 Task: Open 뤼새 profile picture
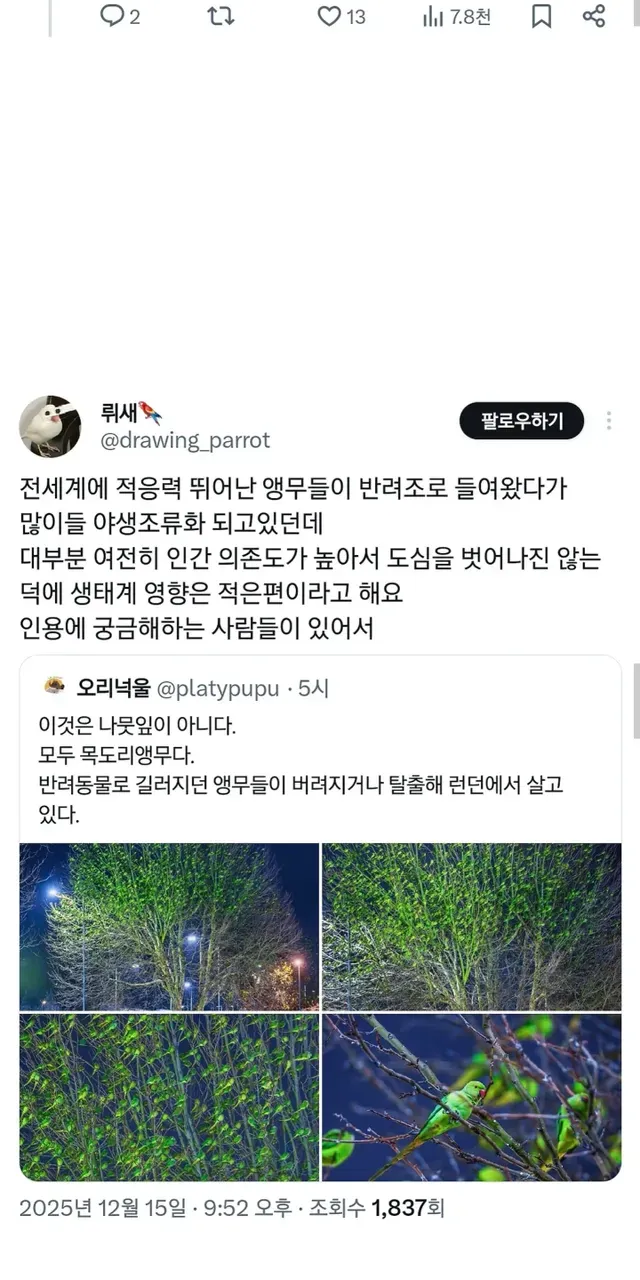tap(50, 426)
